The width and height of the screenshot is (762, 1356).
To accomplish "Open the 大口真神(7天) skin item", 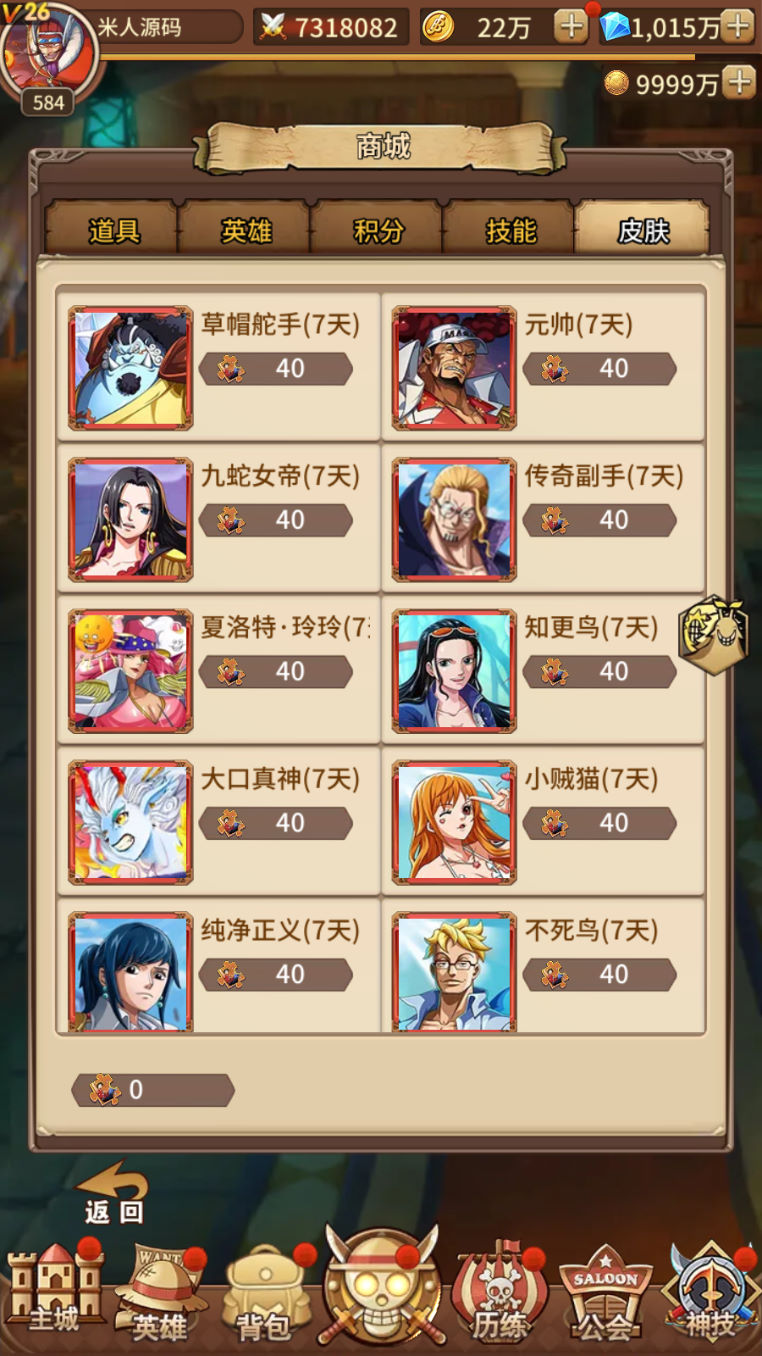I will point(130,822).
